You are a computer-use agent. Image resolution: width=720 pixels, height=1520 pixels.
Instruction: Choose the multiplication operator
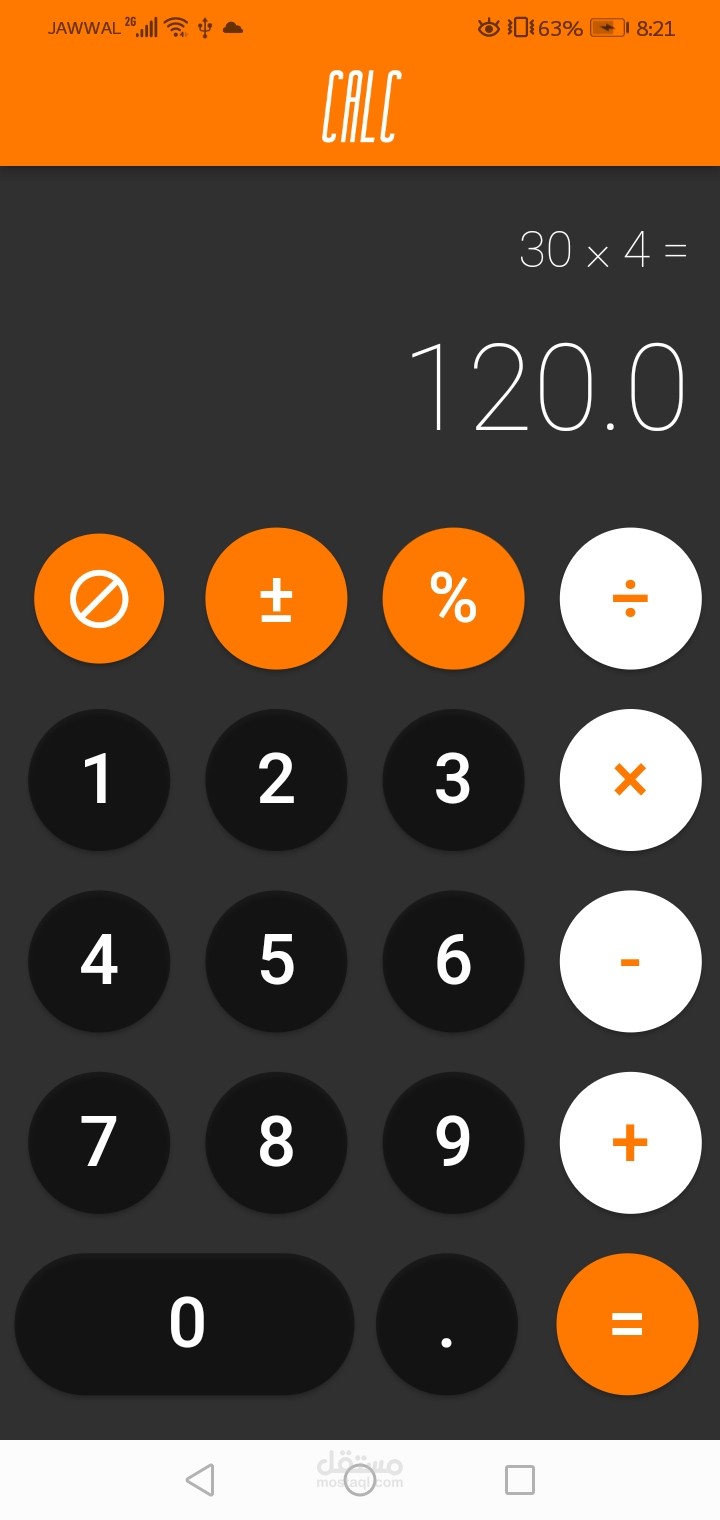tap(630, 780)
